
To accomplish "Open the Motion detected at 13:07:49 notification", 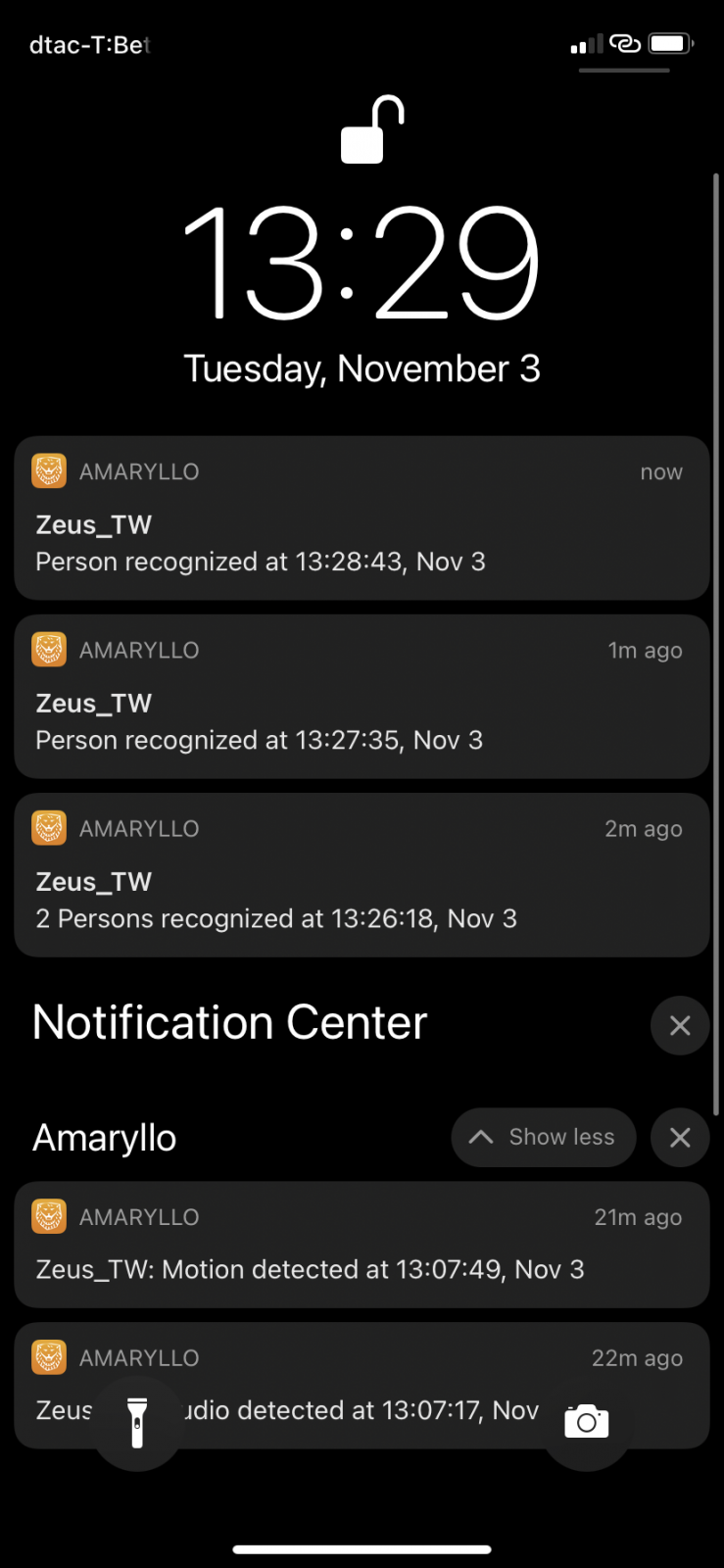I will 361,1245.
